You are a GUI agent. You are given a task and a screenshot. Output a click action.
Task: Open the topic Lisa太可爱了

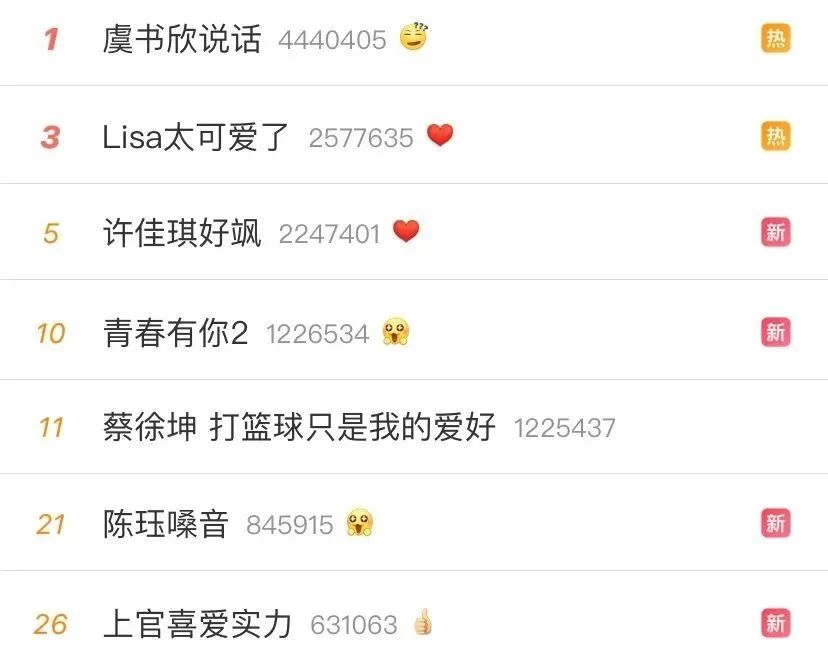(x=196, y=137)
